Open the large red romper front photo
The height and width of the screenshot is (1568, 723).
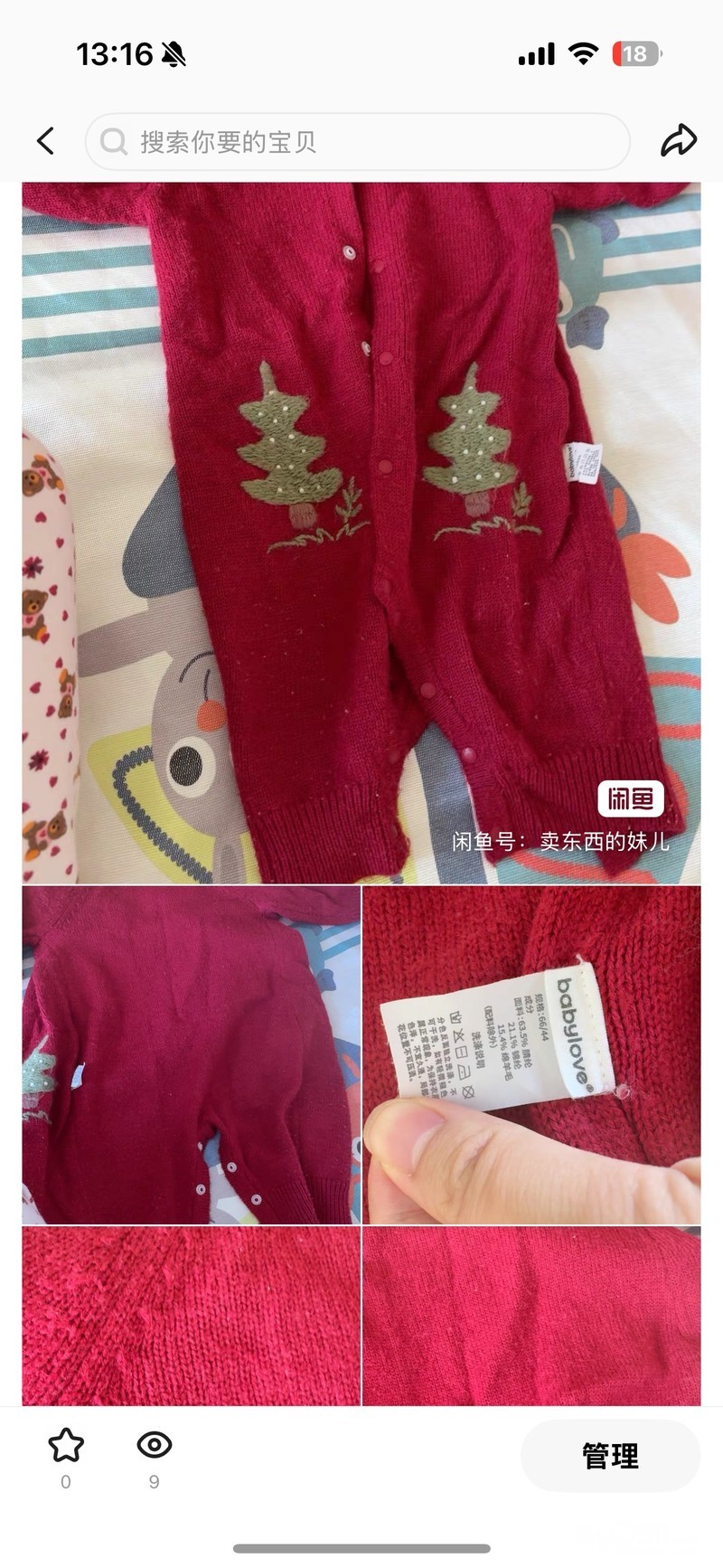tap(361, 533)
